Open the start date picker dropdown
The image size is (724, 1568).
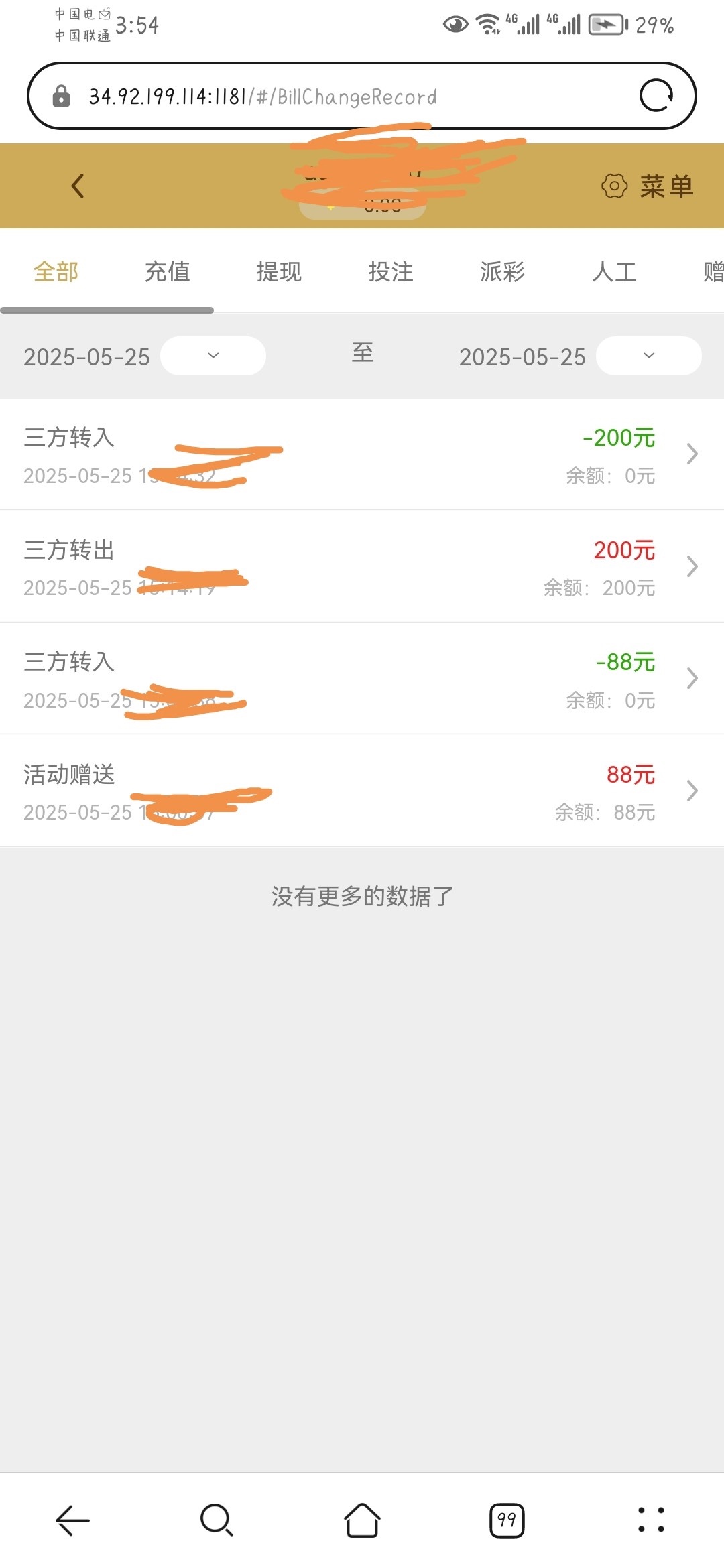pos(212,355)
